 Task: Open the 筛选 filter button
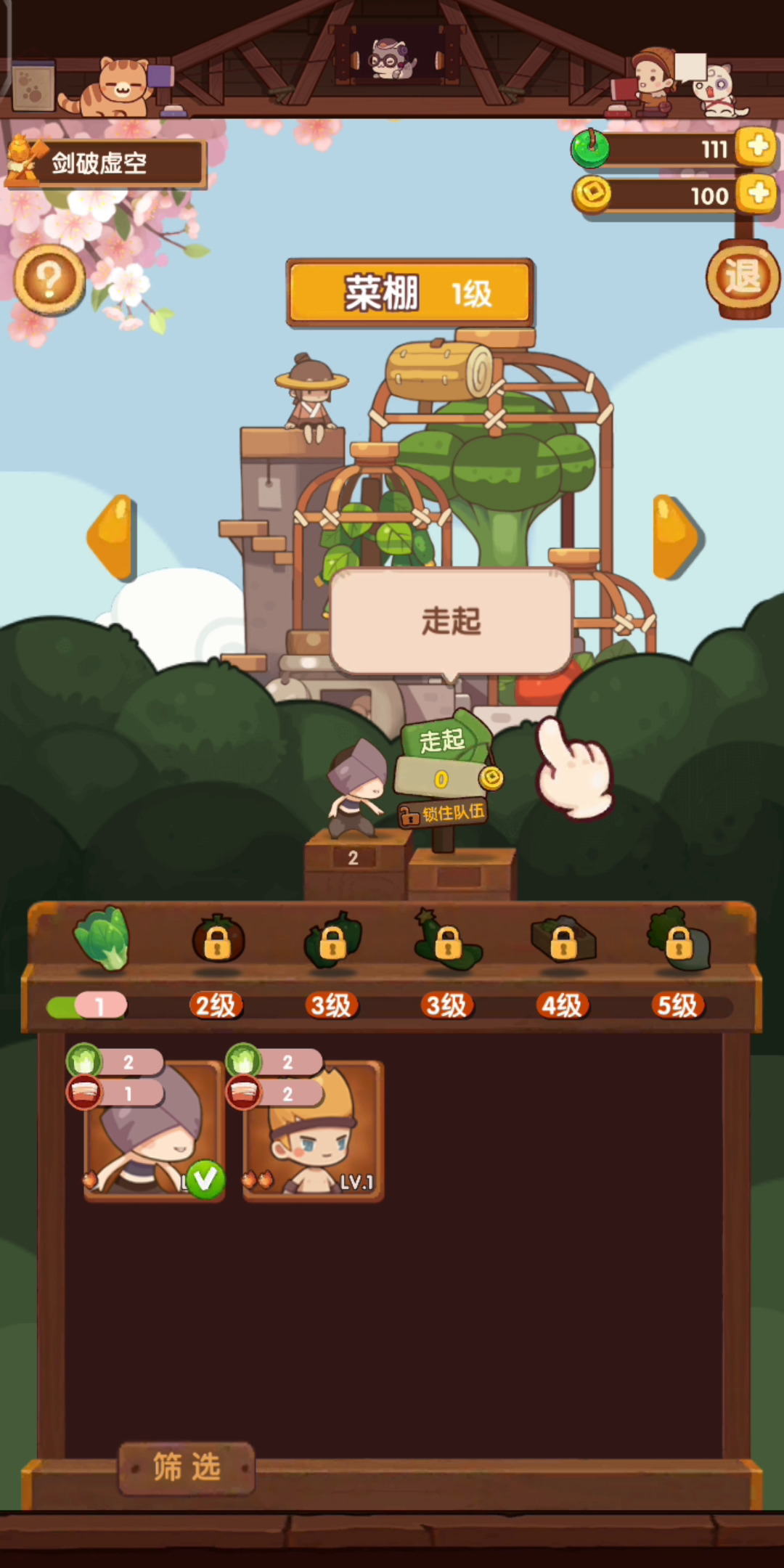tap(187, 1467)
